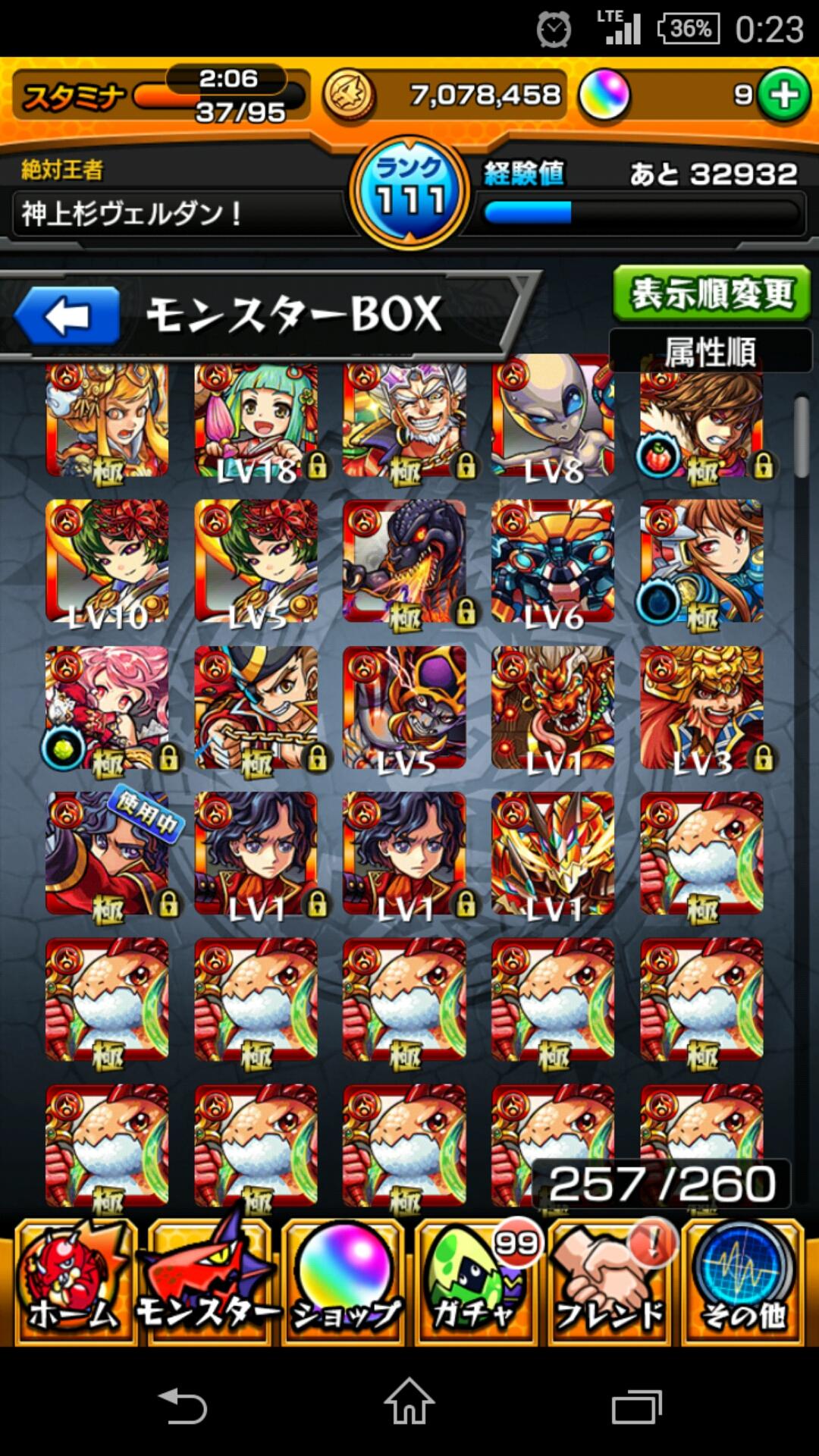
Task: Select the LV8 gray alien monster
Action: [x=553, y=421]
